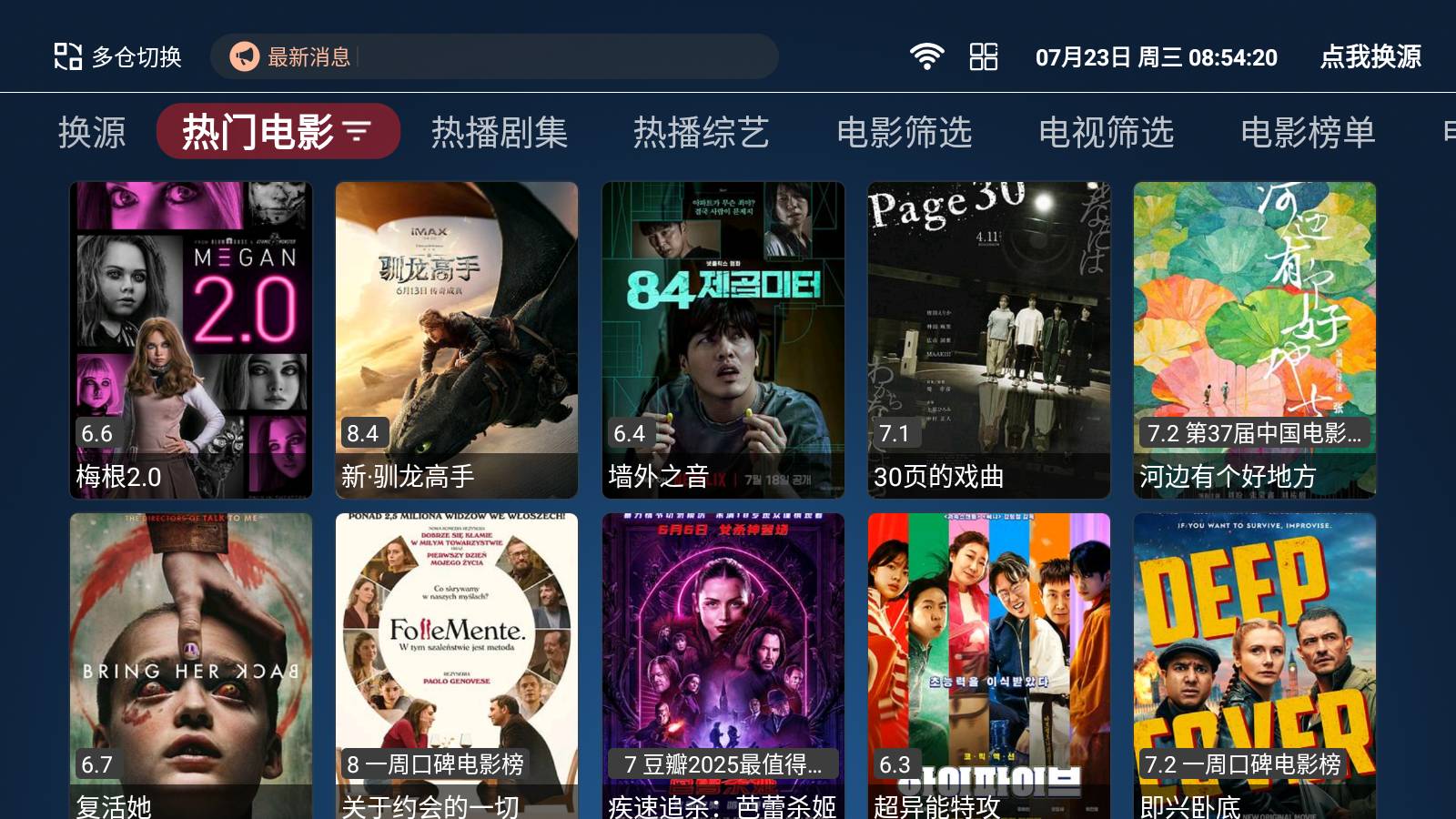Open the 电影榜单 tab
This screenshot has width=1456, height=819.
(1308, 132)
